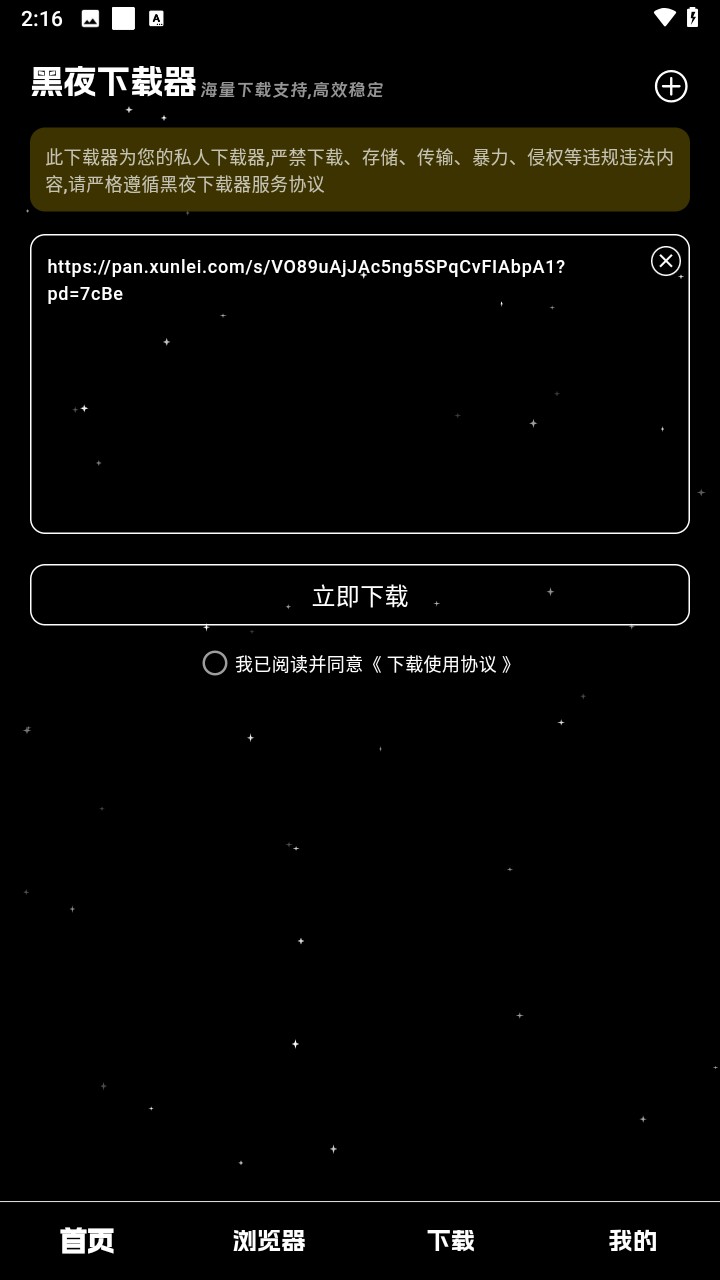The image size is (720, 1280).
Task: Switch to the 首页 tab
Action: click(x=88, y=1241)
